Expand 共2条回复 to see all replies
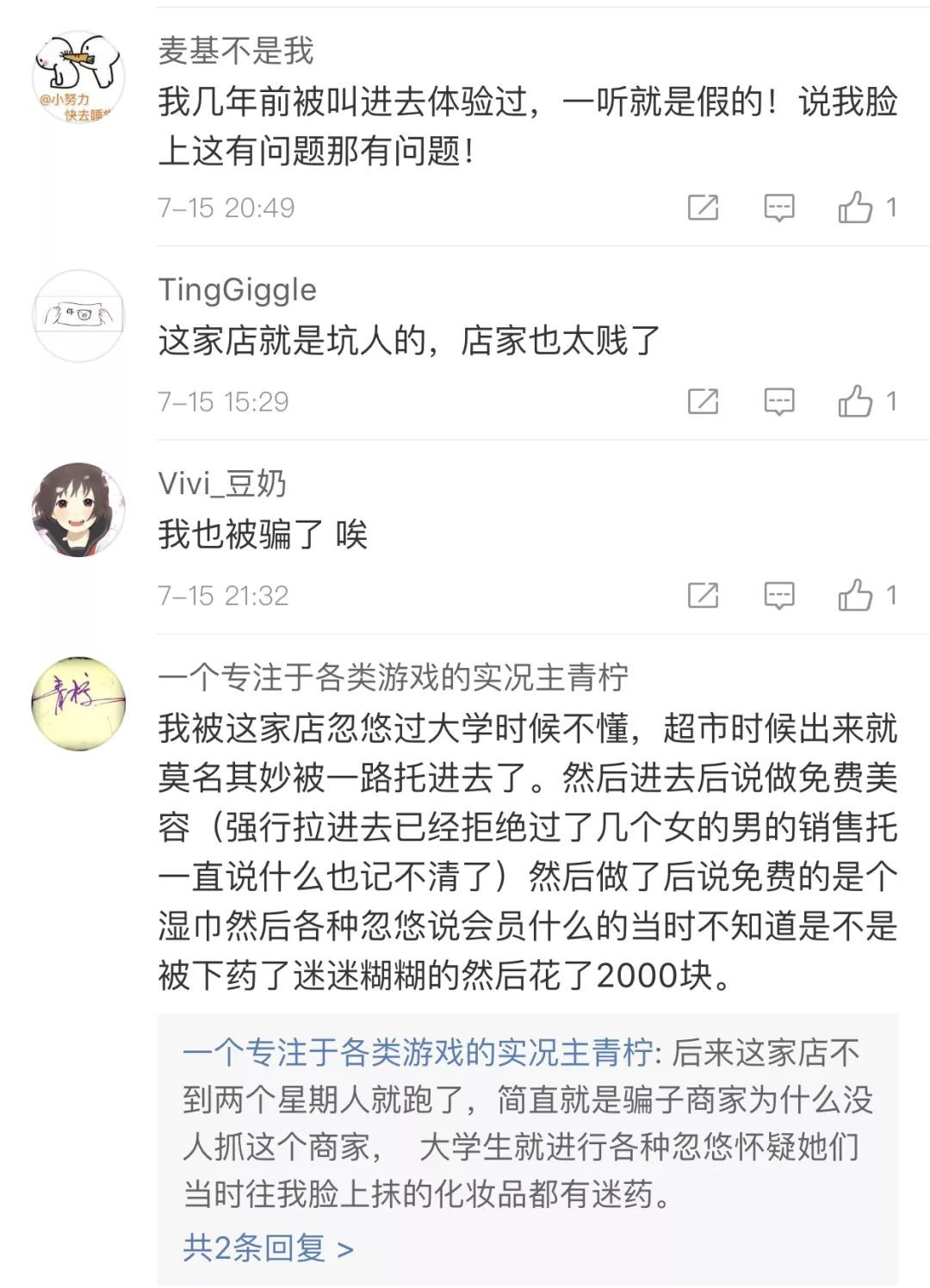 [x=268, y=1247]
